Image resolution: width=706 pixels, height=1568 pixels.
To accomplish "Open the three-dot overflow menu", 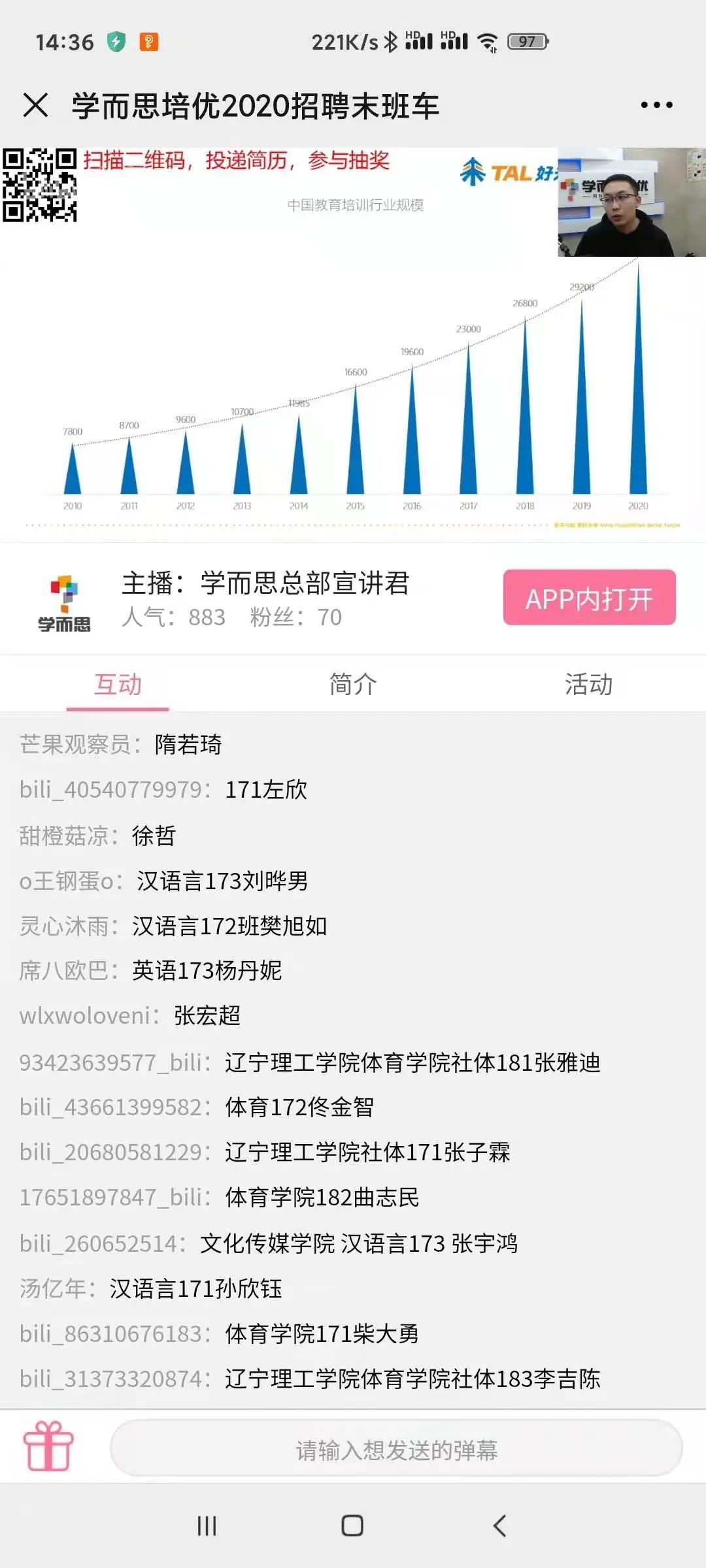I will 656,105.
